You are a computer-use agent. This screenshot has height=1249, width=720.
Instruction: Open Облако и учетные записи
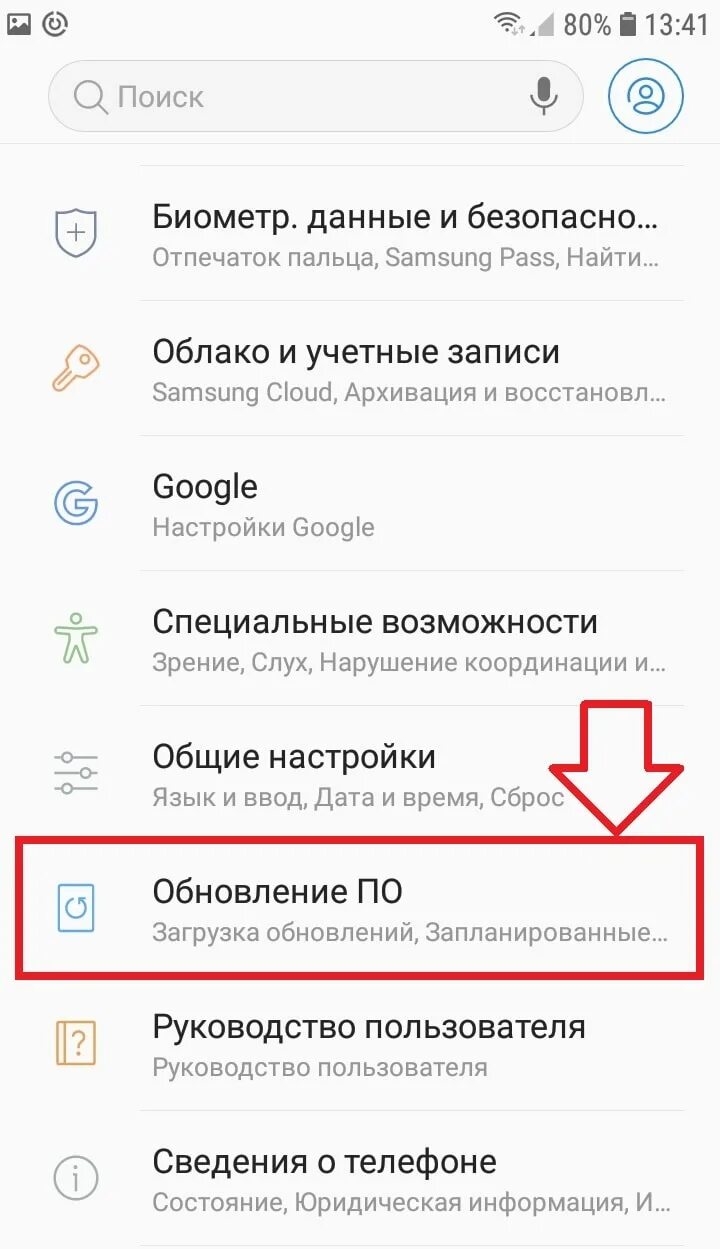405,370
